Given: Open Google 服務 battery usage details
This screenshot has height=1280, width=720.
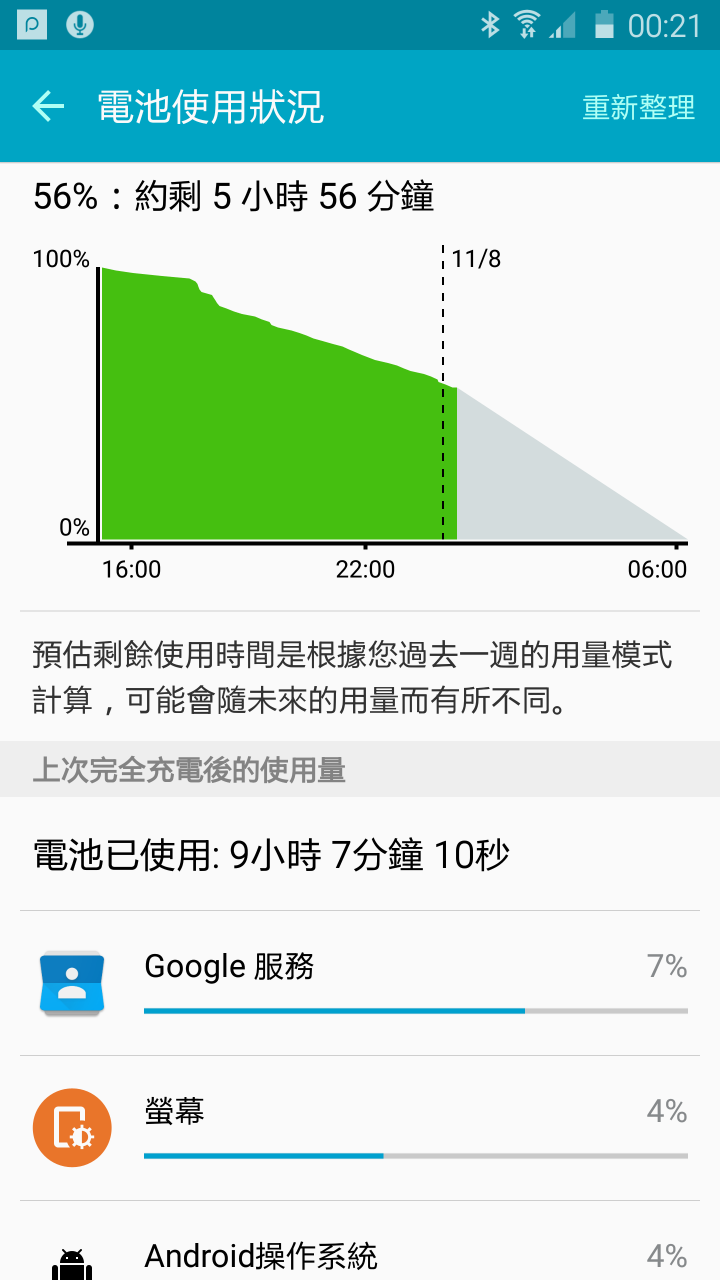Looking at the screenshot, I should tap(360, 983).
